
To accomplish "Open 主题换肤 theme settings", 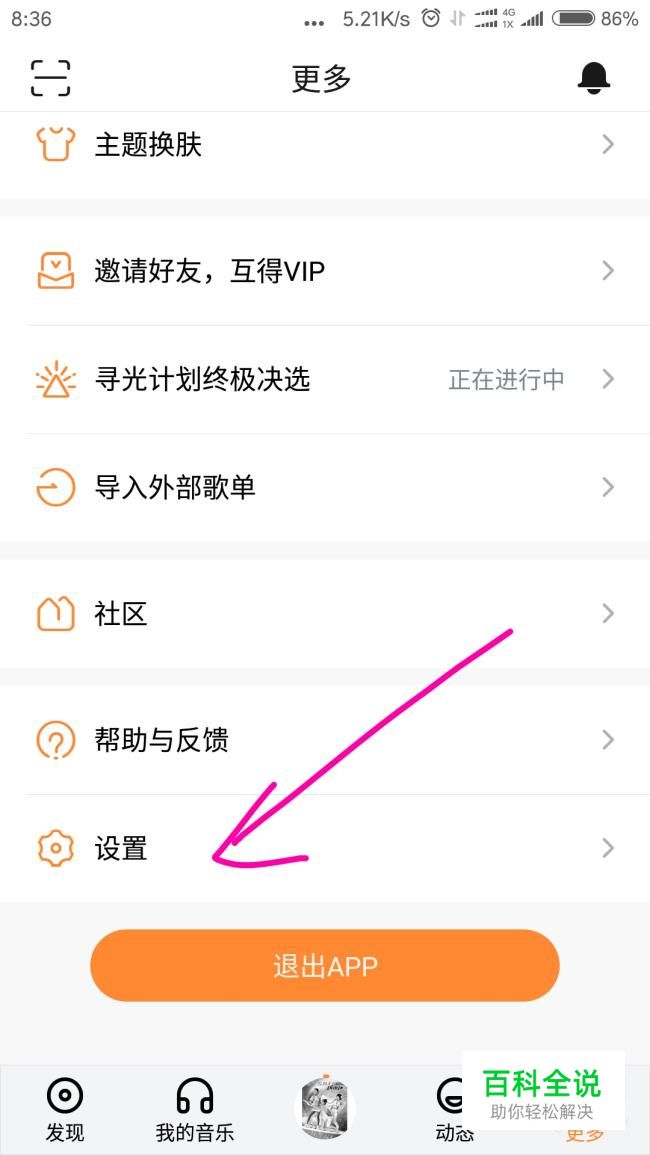I will pyautogui.click(x=325, y=145).
